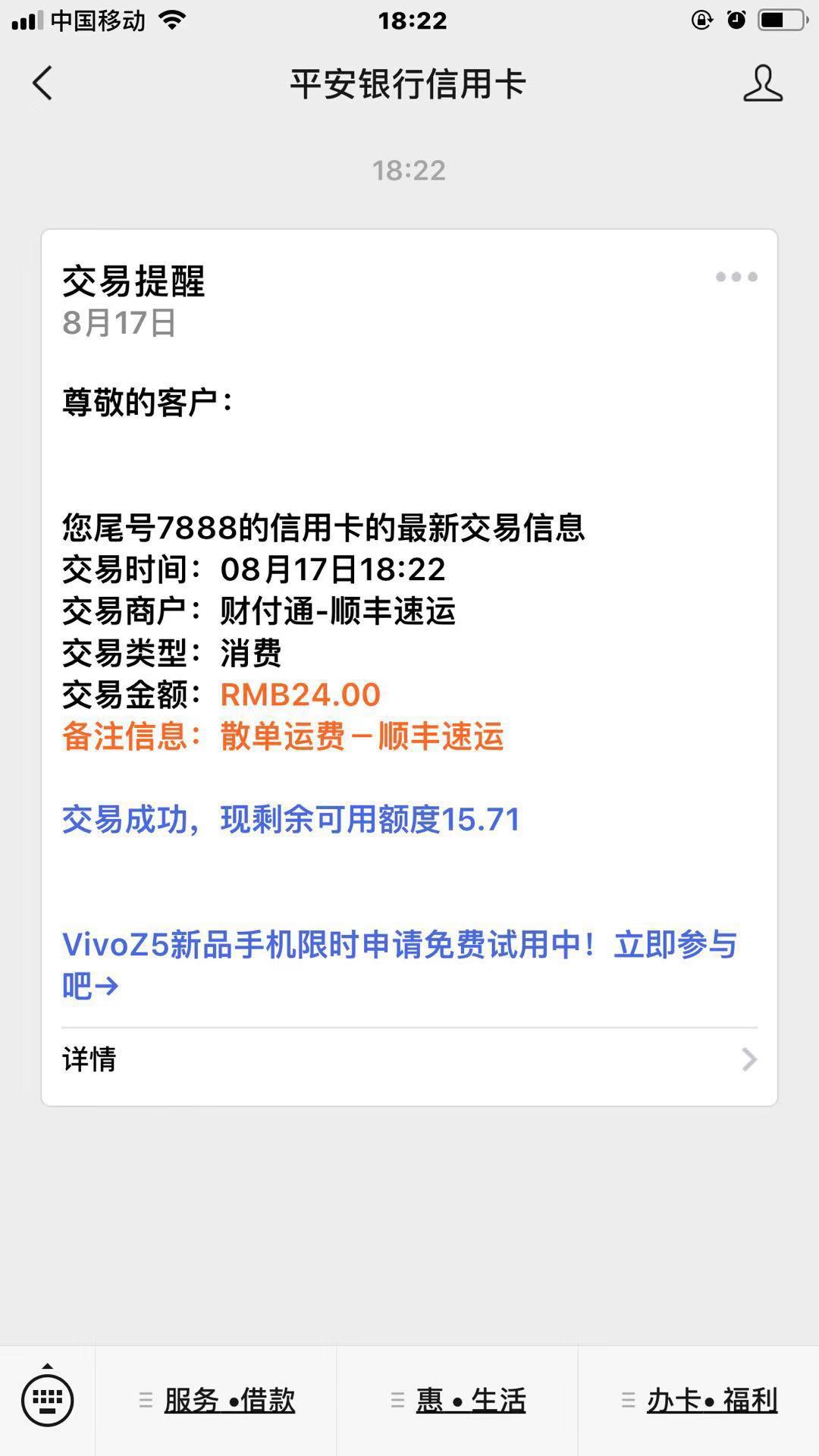Switch to keyboard input mode

click(48, 1400)
